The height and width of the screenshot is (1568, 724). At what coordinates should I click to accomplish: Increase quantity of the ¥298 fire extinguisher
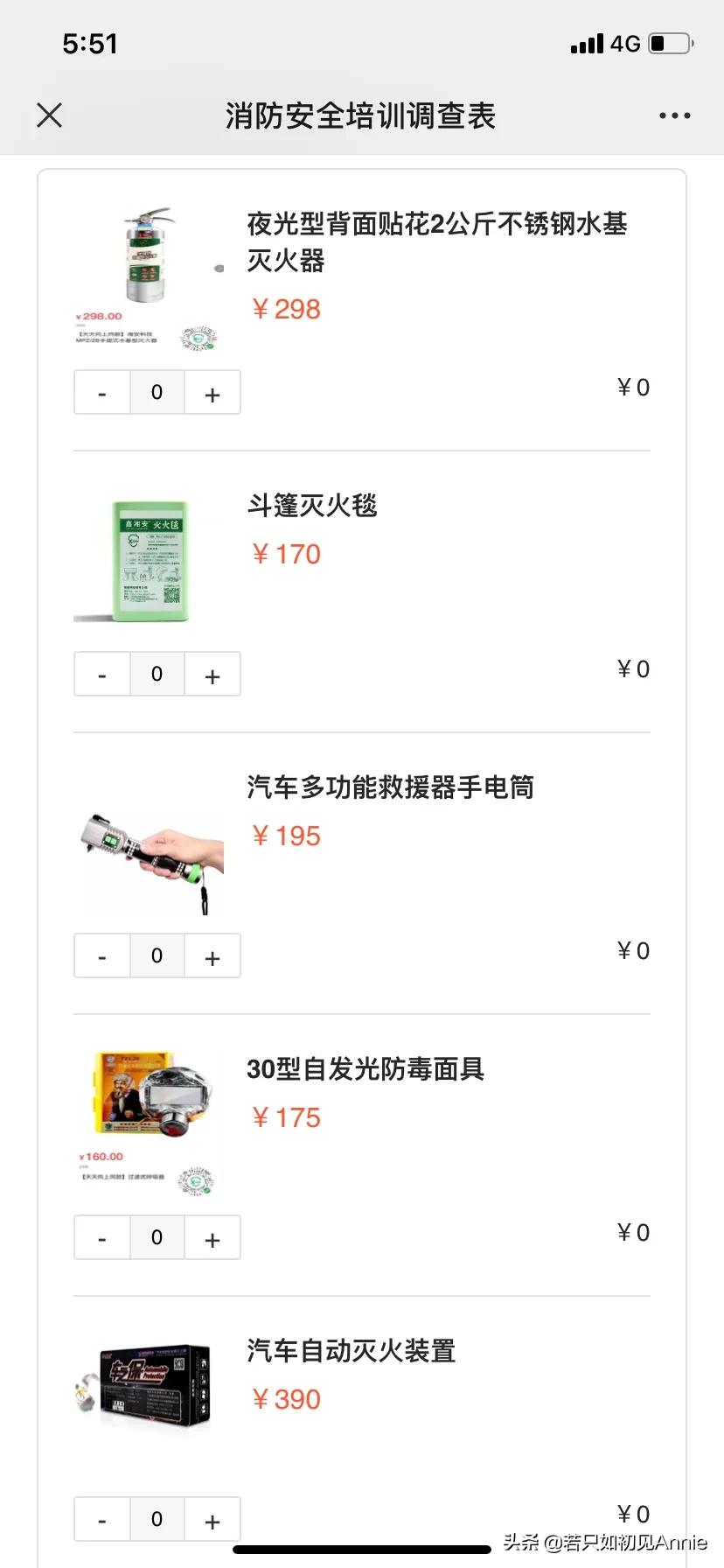tap(212, 392)
